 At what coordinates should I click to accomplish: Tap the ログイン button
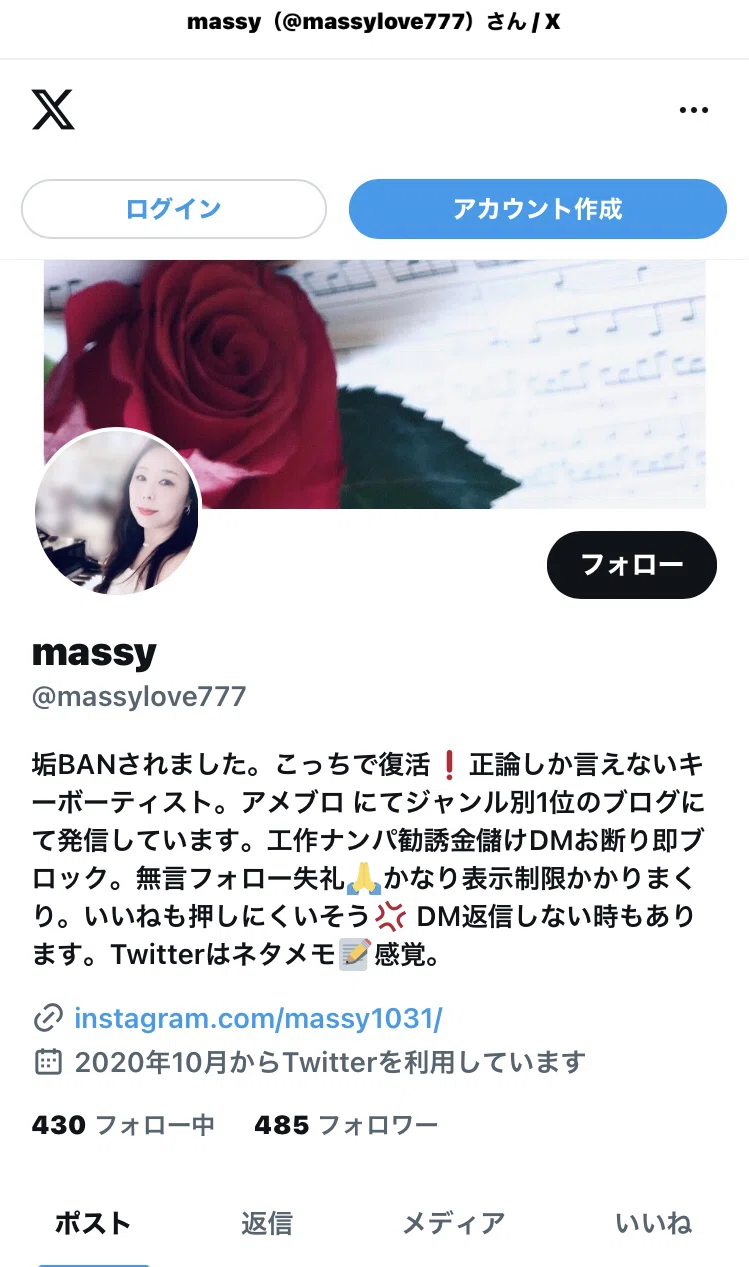coord(174,209)
